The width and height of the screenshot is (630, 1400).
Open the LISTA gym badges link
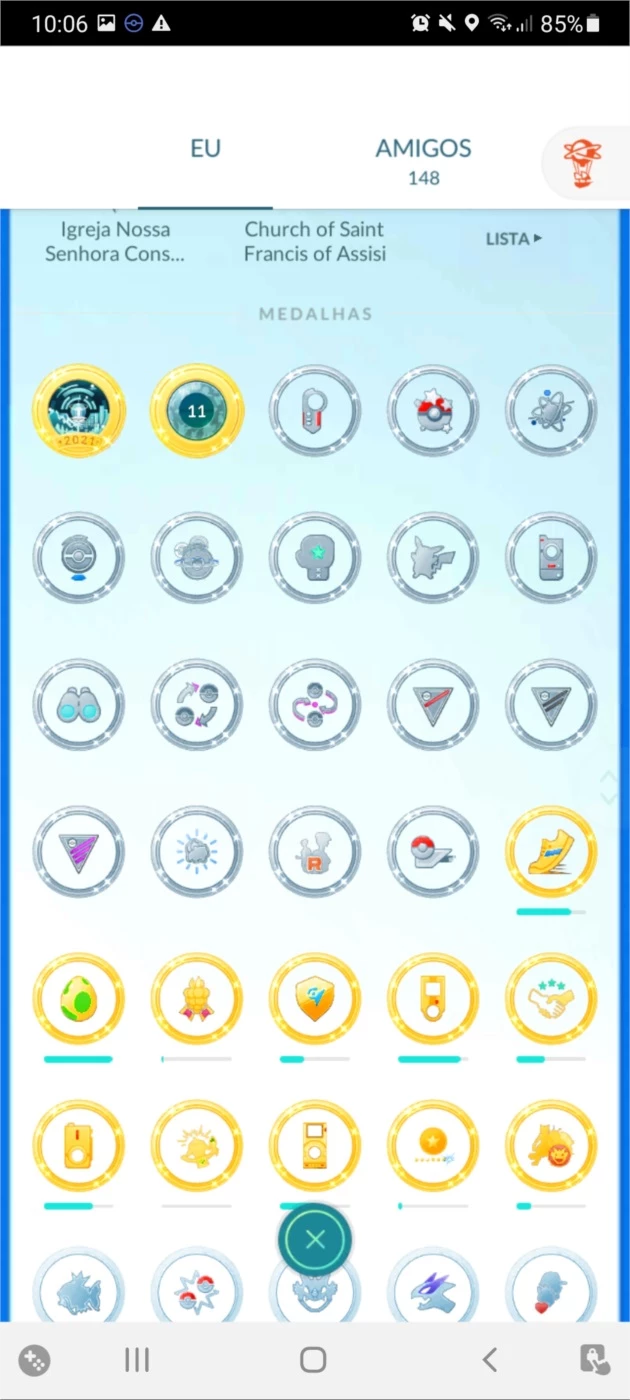[513, 238]
